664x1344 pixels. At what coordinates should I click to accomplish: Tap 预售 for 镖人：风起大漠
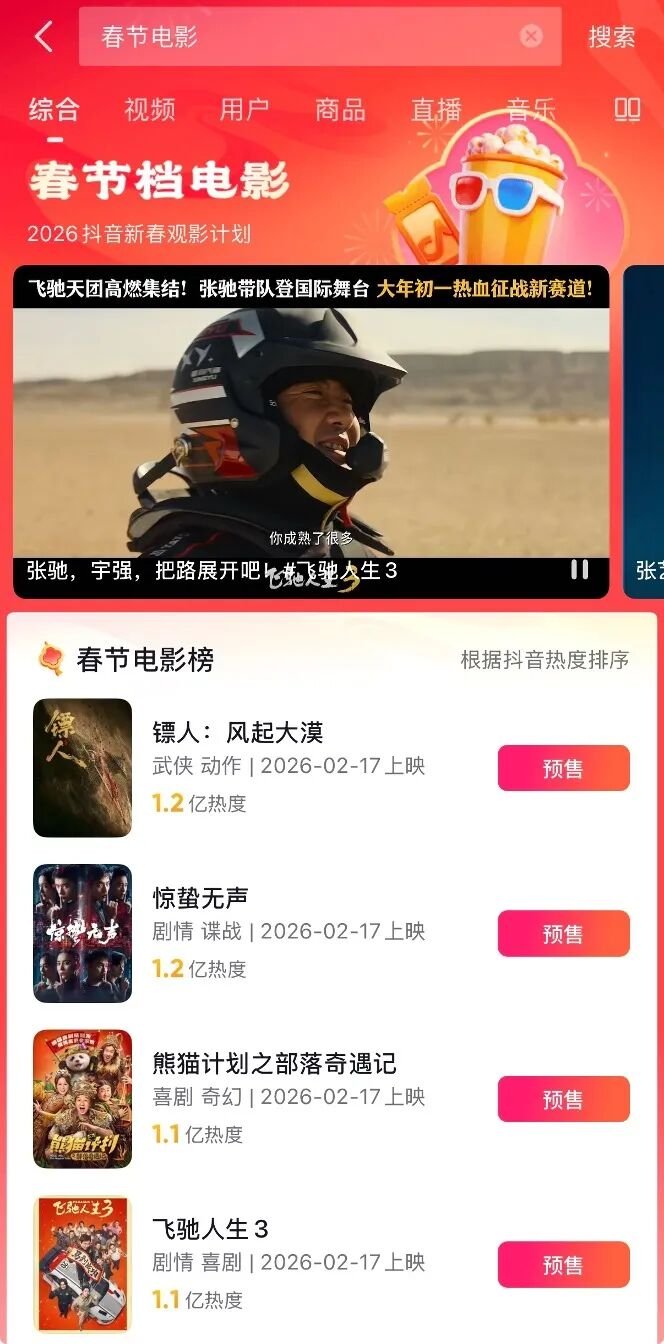[x=563, y=768]
